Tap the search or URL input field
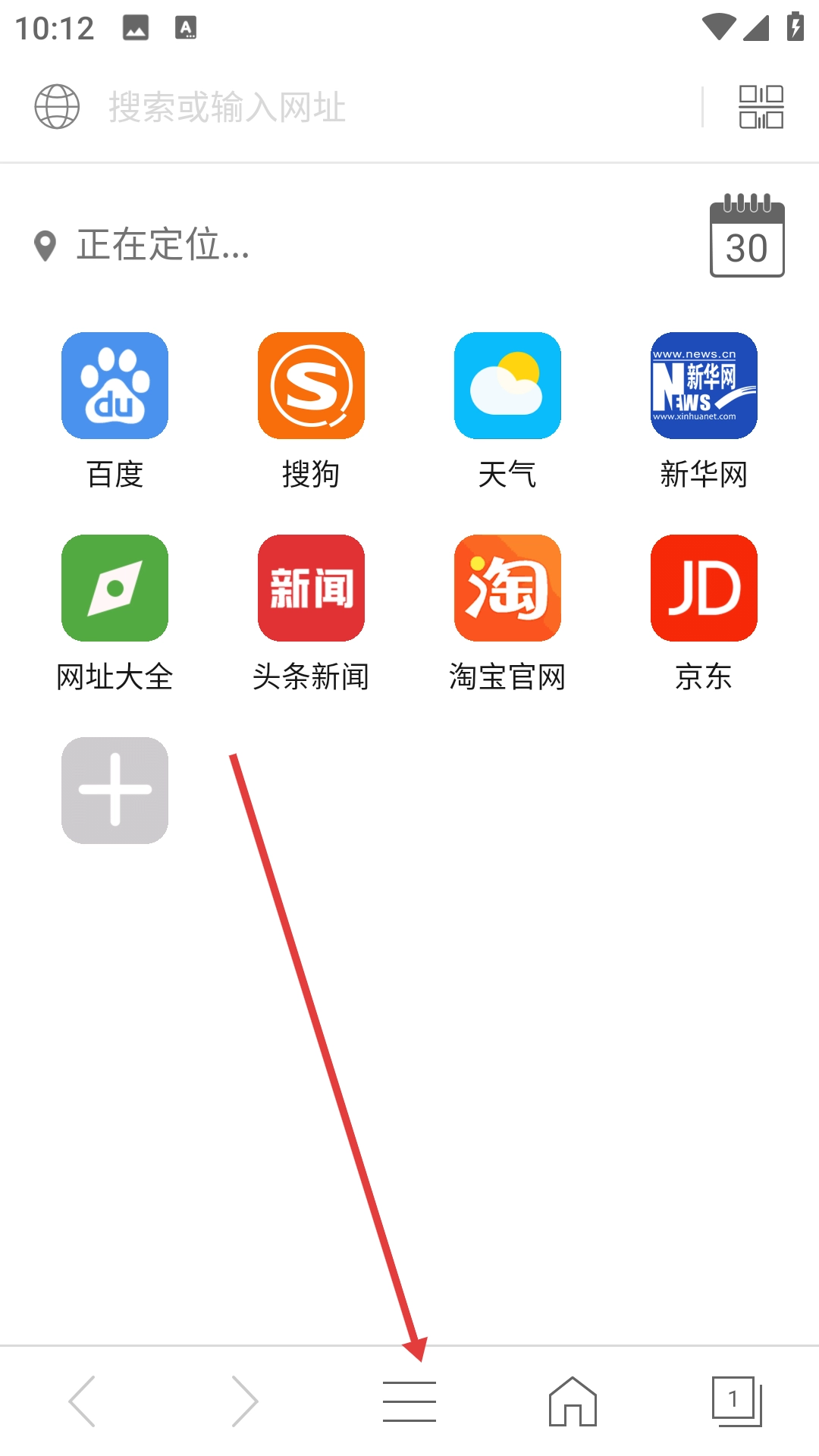The height and width of the screenshot is (1456, 819). 379,107
